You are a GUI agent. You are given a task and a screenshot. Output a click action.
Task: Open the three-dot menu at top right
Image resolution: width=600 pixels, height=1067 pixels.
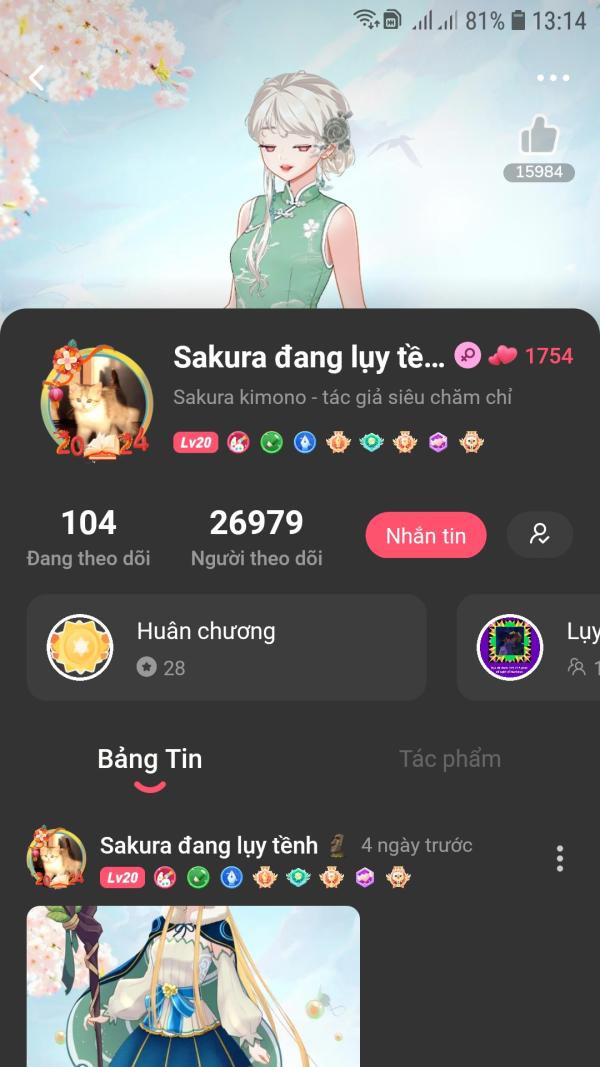pos(553,78)
